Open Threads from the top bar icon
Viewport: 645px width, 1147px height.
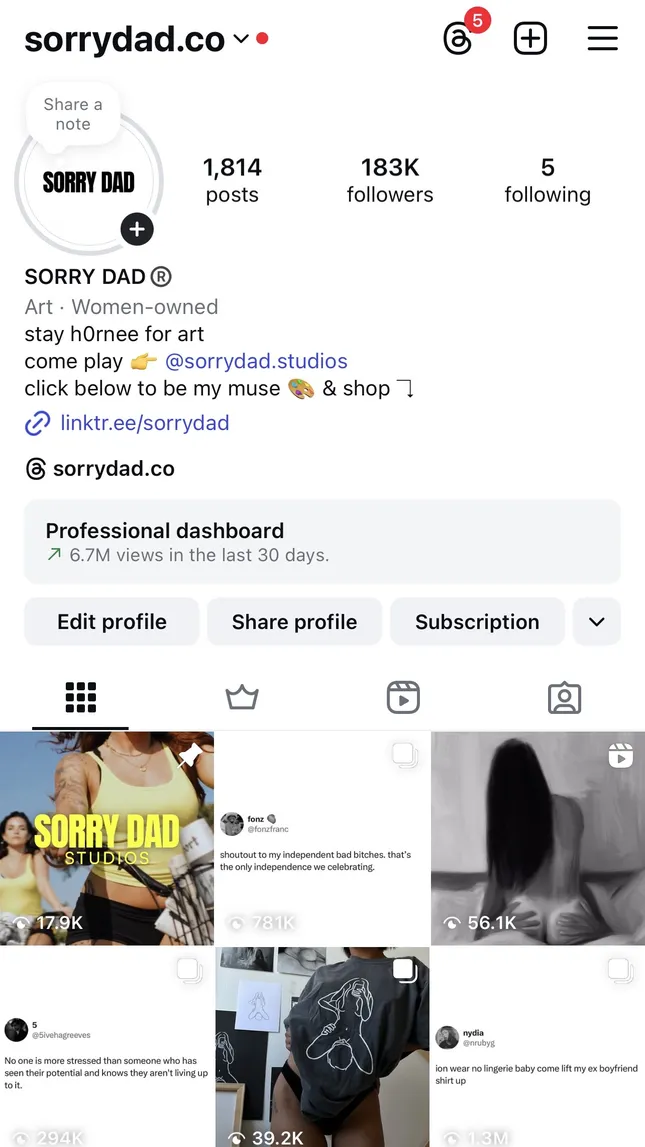coord(459,39)
